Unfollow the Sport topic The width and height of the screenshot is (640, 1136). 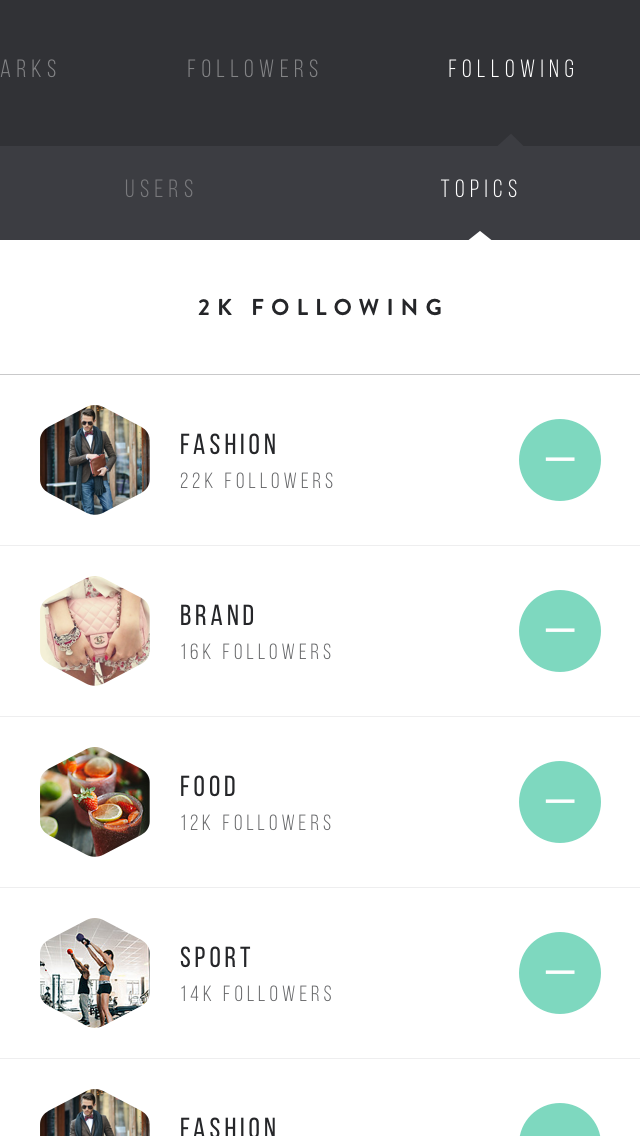pyautogui.click(x=560, y=973)
